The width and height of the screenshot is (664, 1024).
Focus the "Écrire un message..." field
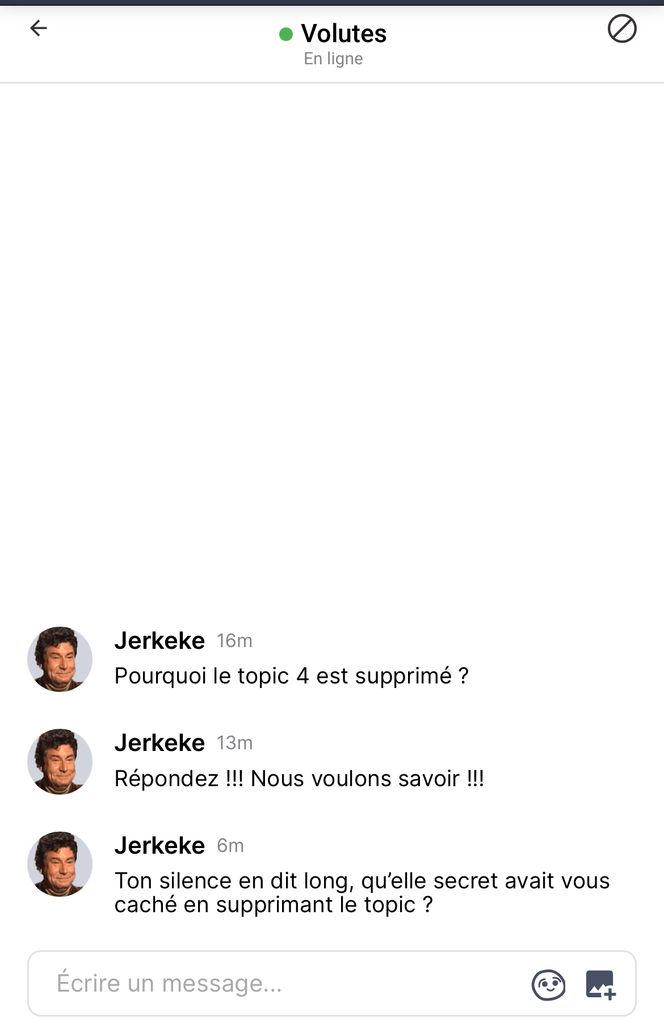(x=280, y=984)
